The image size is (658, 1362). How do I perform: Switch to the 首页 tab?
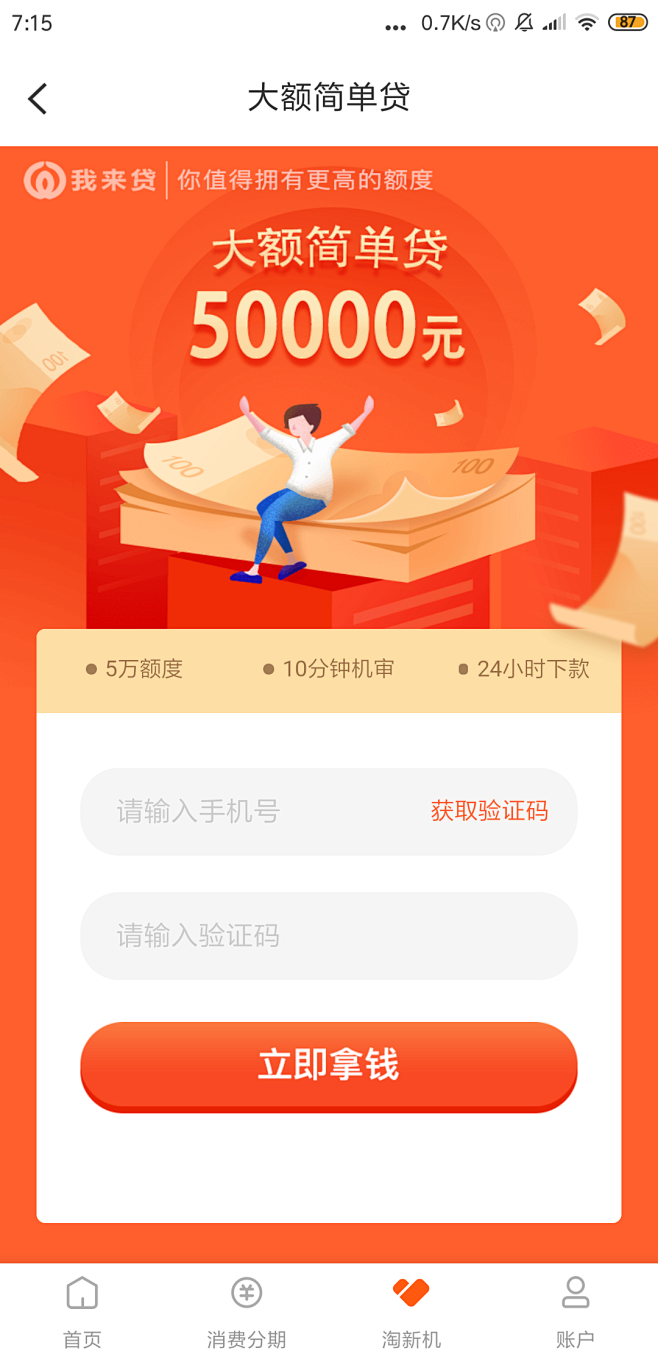click(x=82, y=1313)
